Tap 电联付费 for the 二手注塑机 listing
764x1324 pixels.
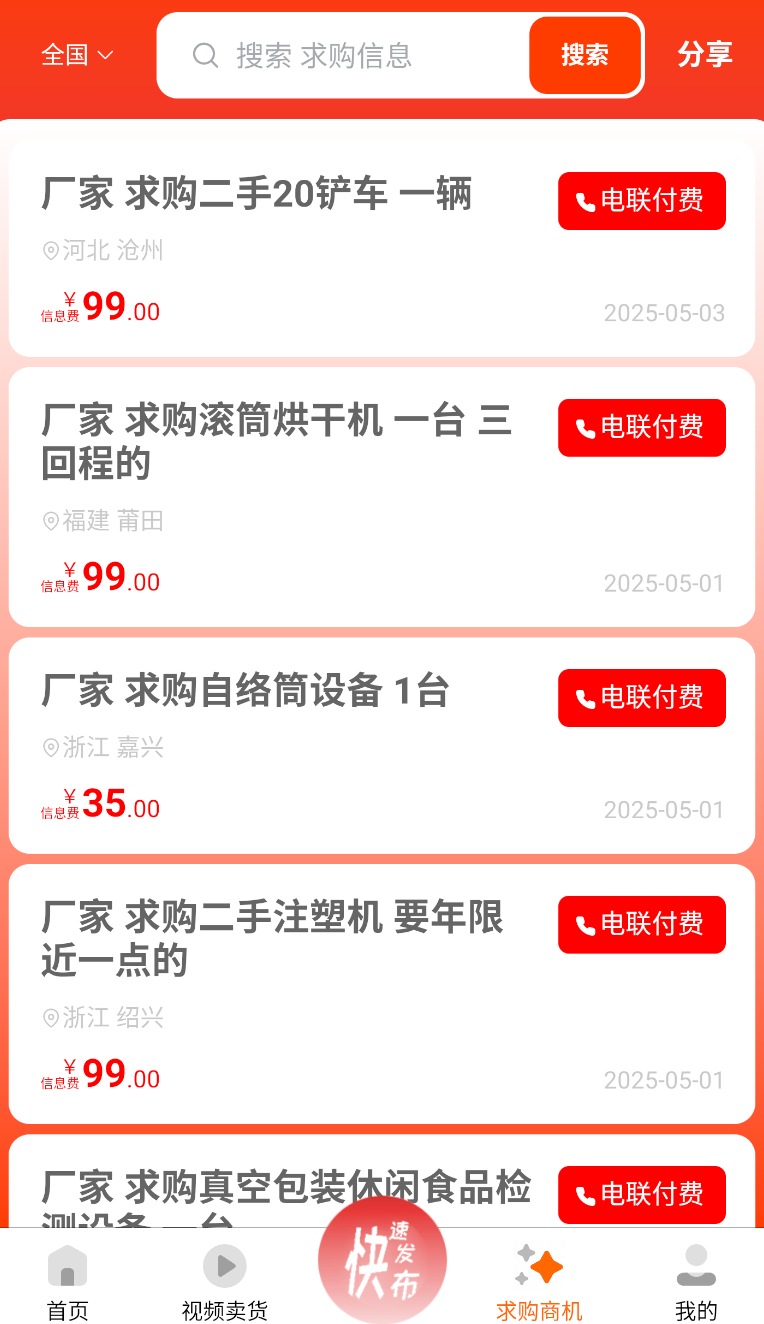(x=642, y=925)
